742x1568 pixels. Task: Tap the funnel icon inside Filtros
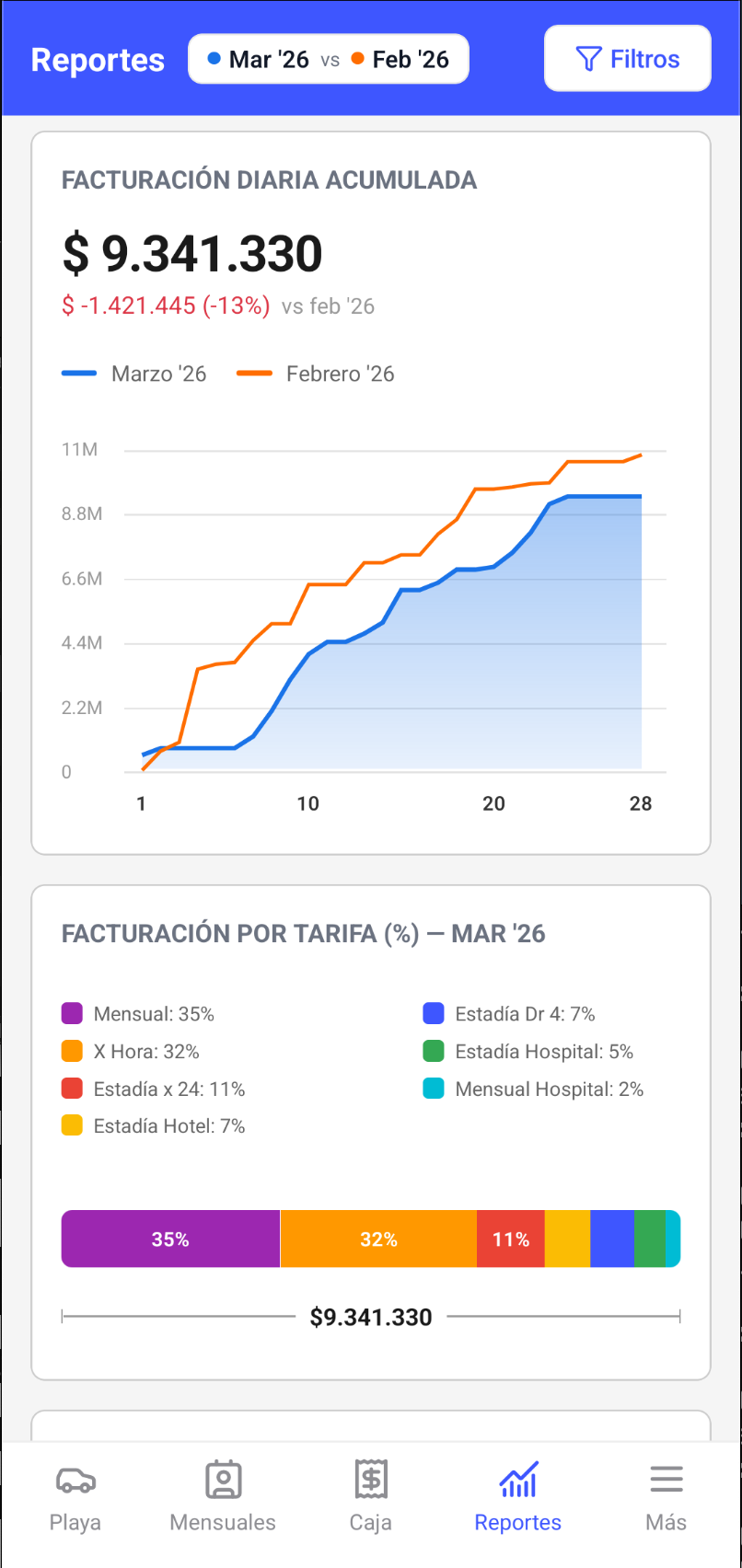coord(588,58)
